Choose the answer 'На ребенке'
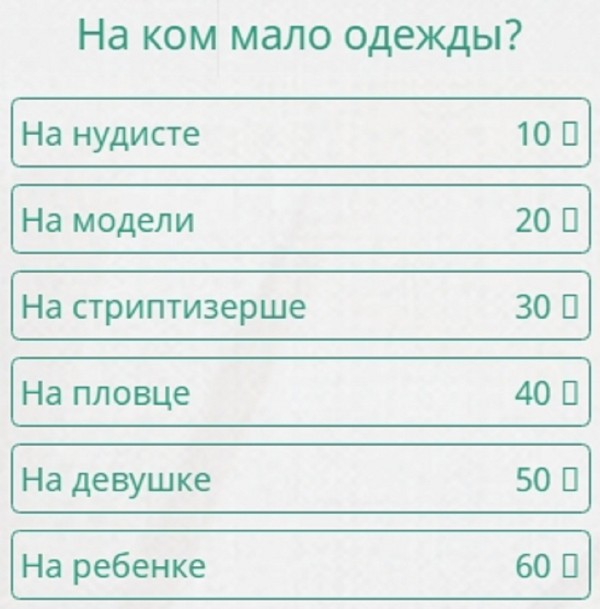 coord(300,566)
